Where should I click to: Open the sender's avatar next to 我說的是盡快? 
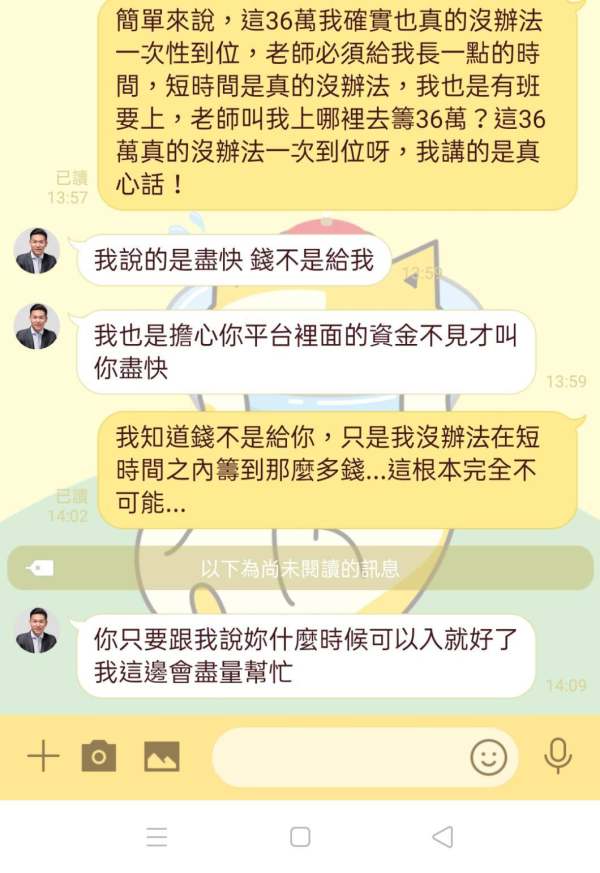(x=37, y=251)
